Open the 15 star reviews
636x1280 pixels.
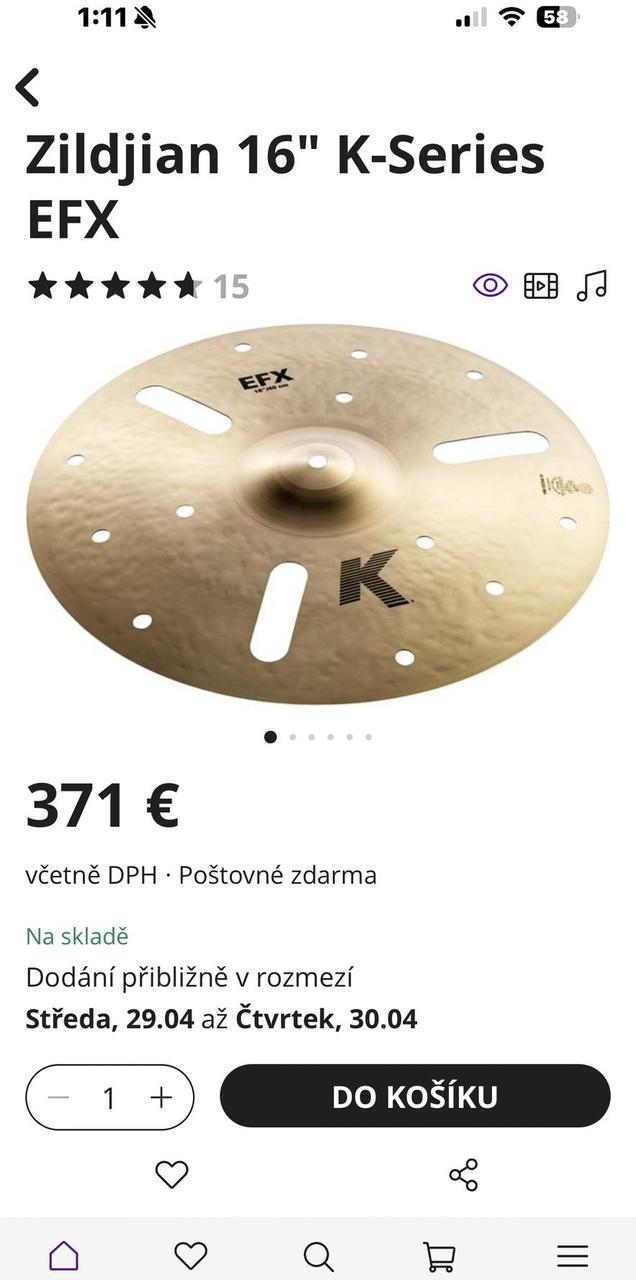click(x=137, y=287)
